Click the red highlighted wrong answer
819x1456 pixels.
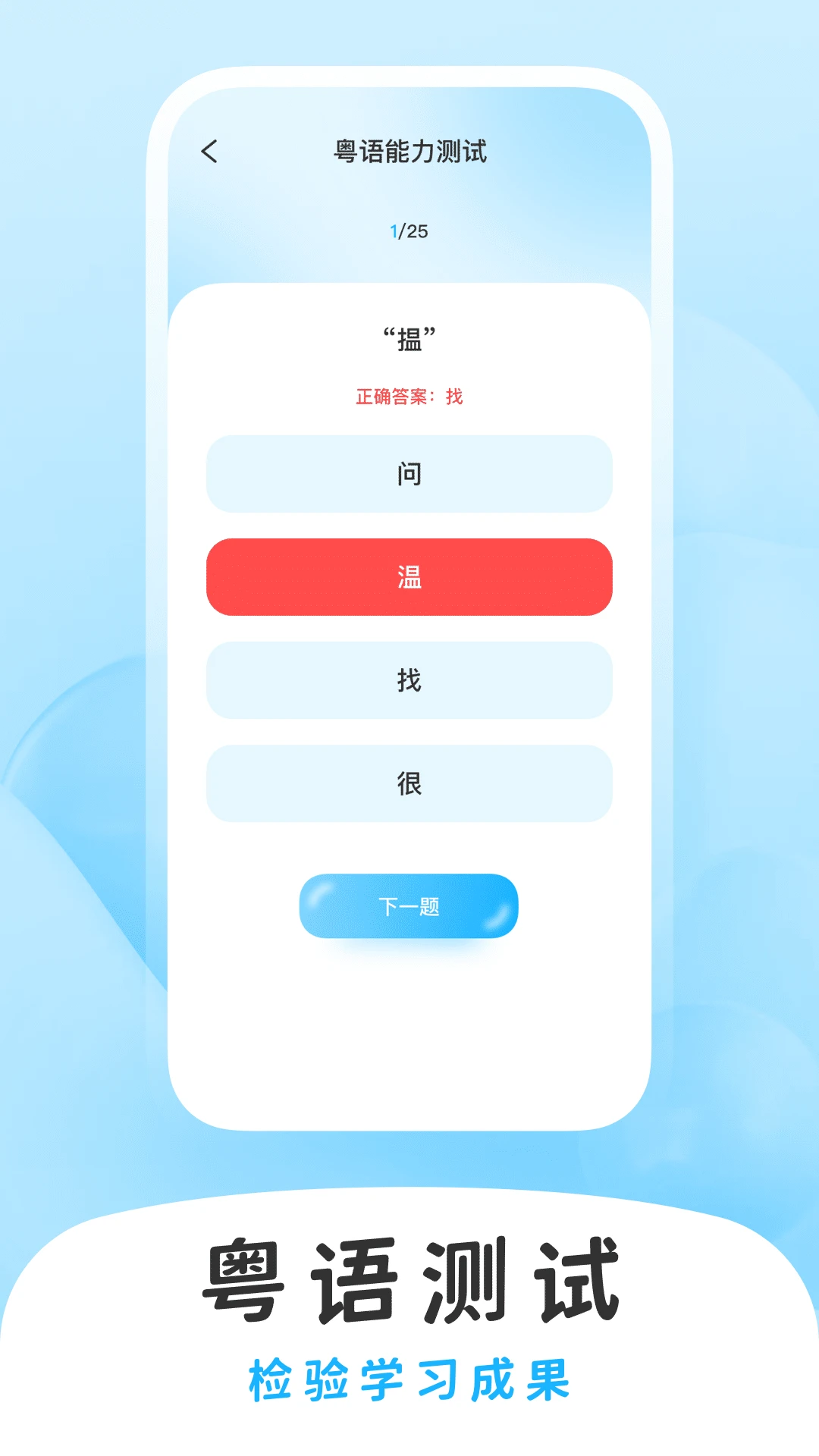coord(409,576)
